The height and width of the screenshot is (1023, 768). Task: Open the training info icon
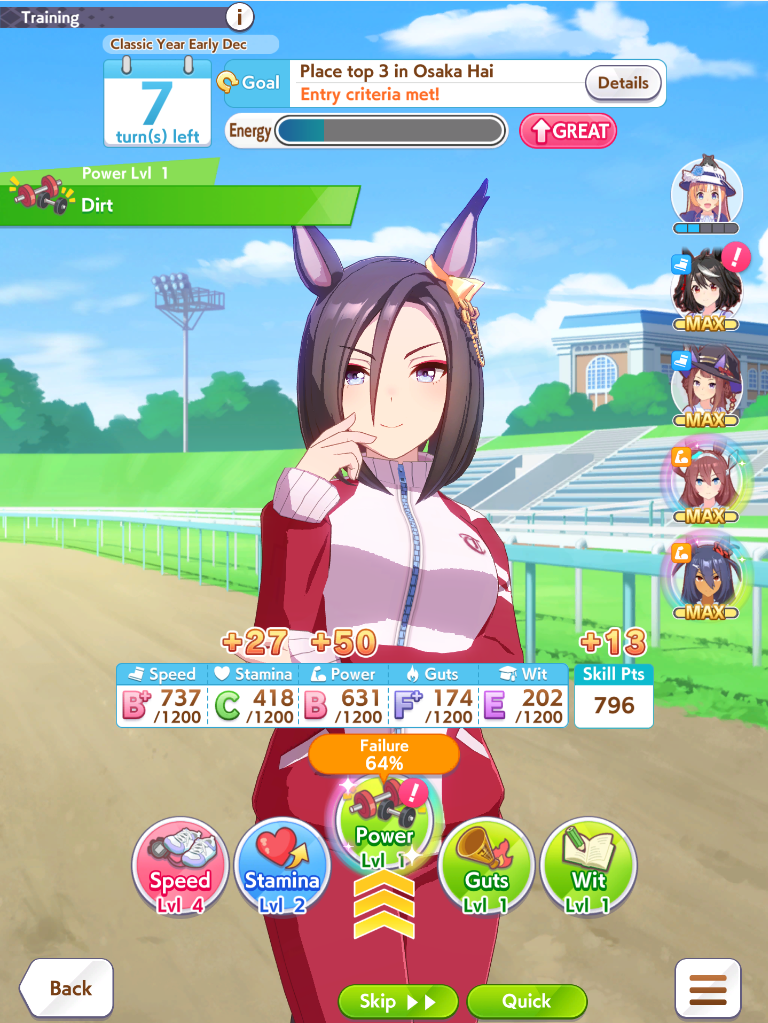click(239, 16)
